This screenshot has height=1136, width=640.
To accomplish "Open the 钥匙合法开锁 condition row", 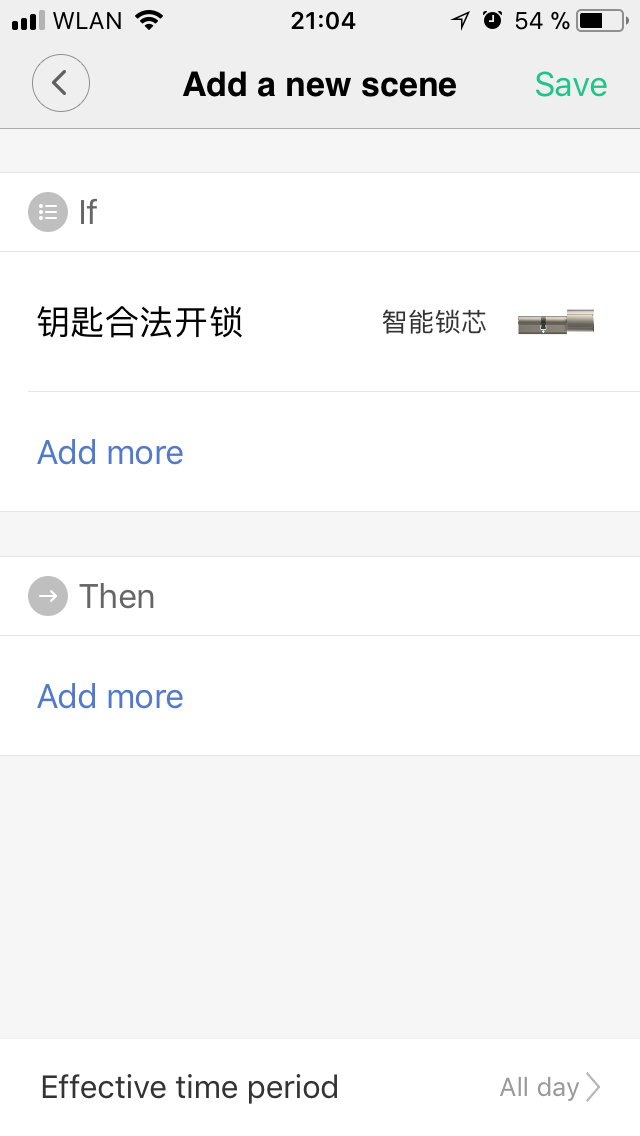I will click(x=320, y=322).
